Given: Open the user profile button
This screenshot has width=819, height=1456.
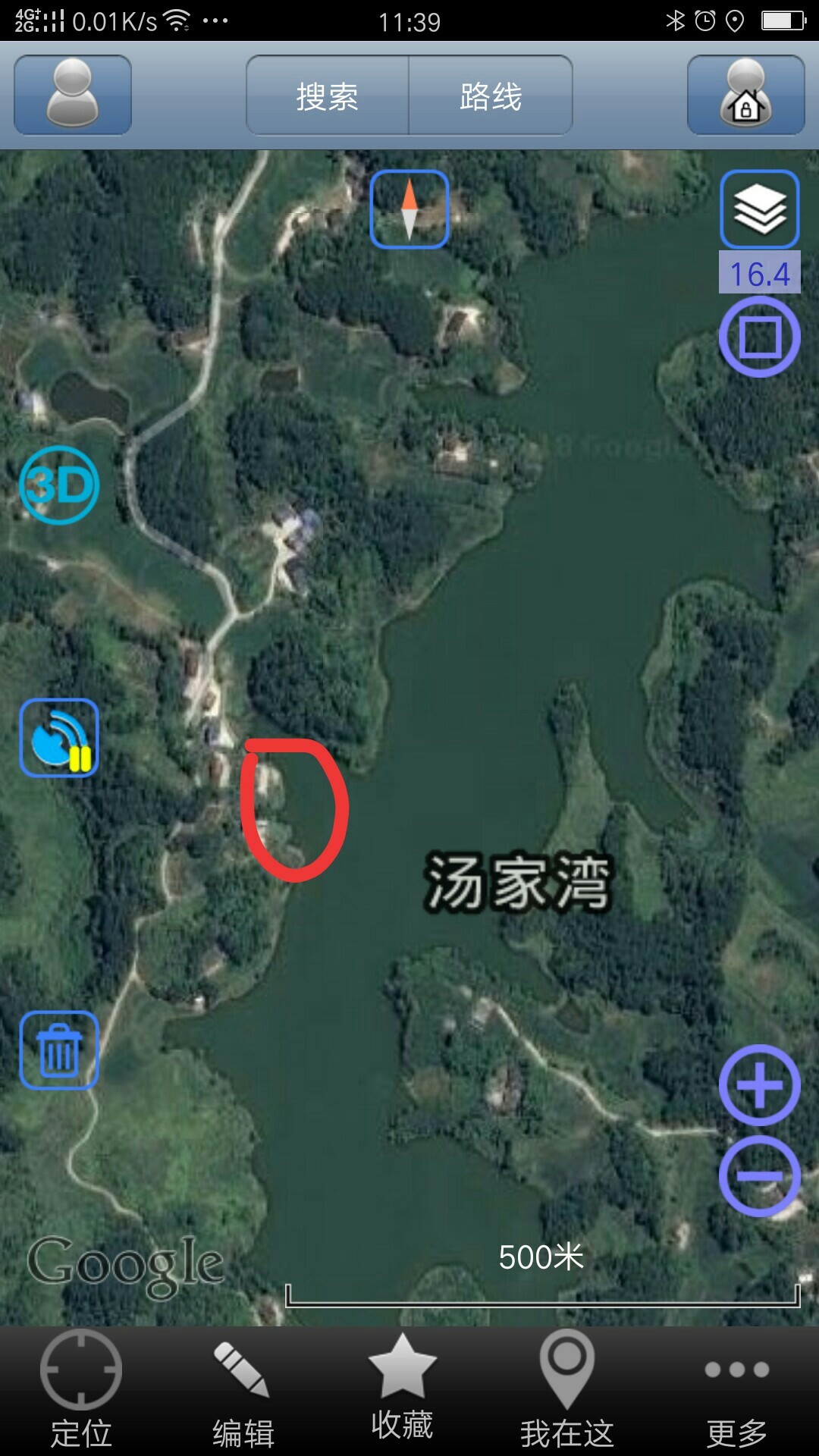Looking at the screenshot, I should [73, 95].
